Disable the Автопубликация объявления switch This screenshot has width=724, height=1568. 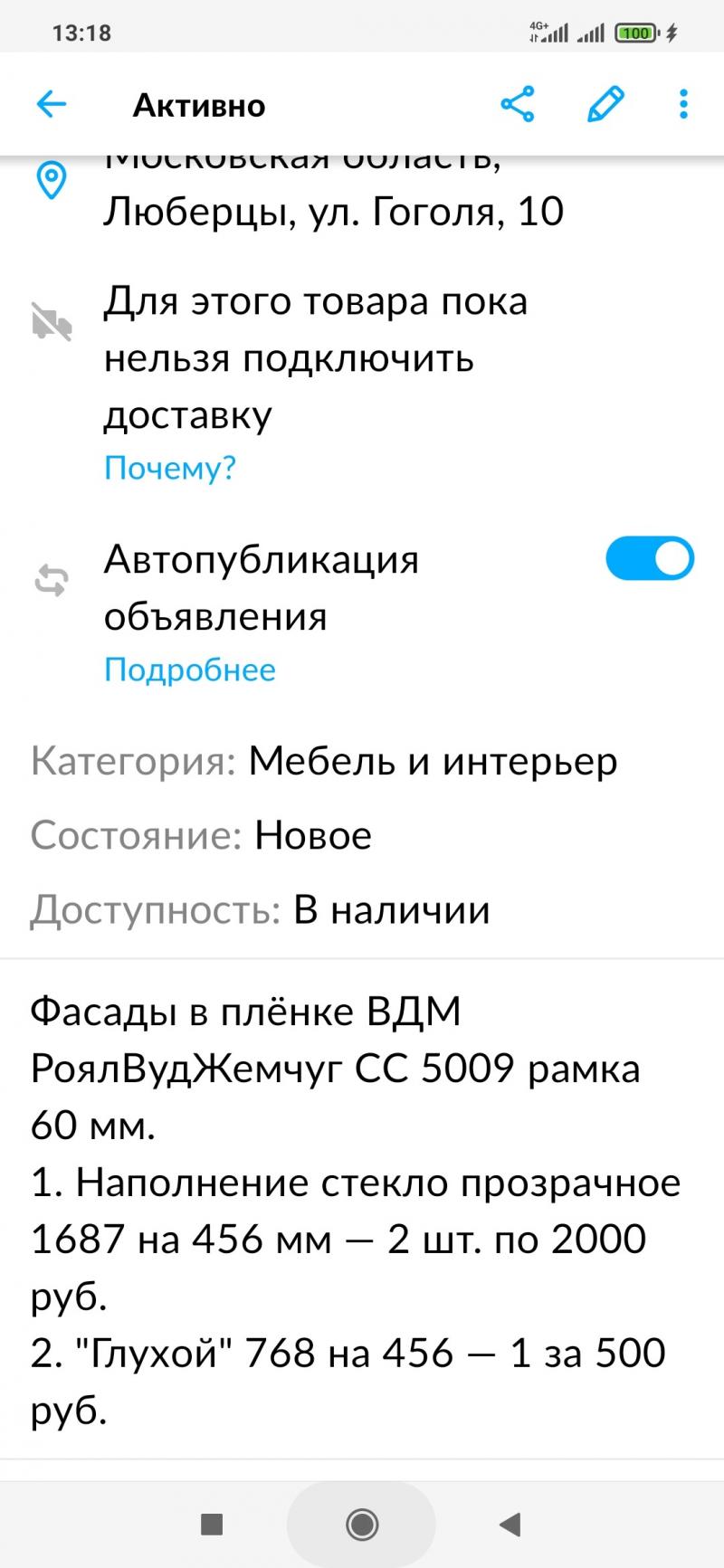click(x=650, y=559)
